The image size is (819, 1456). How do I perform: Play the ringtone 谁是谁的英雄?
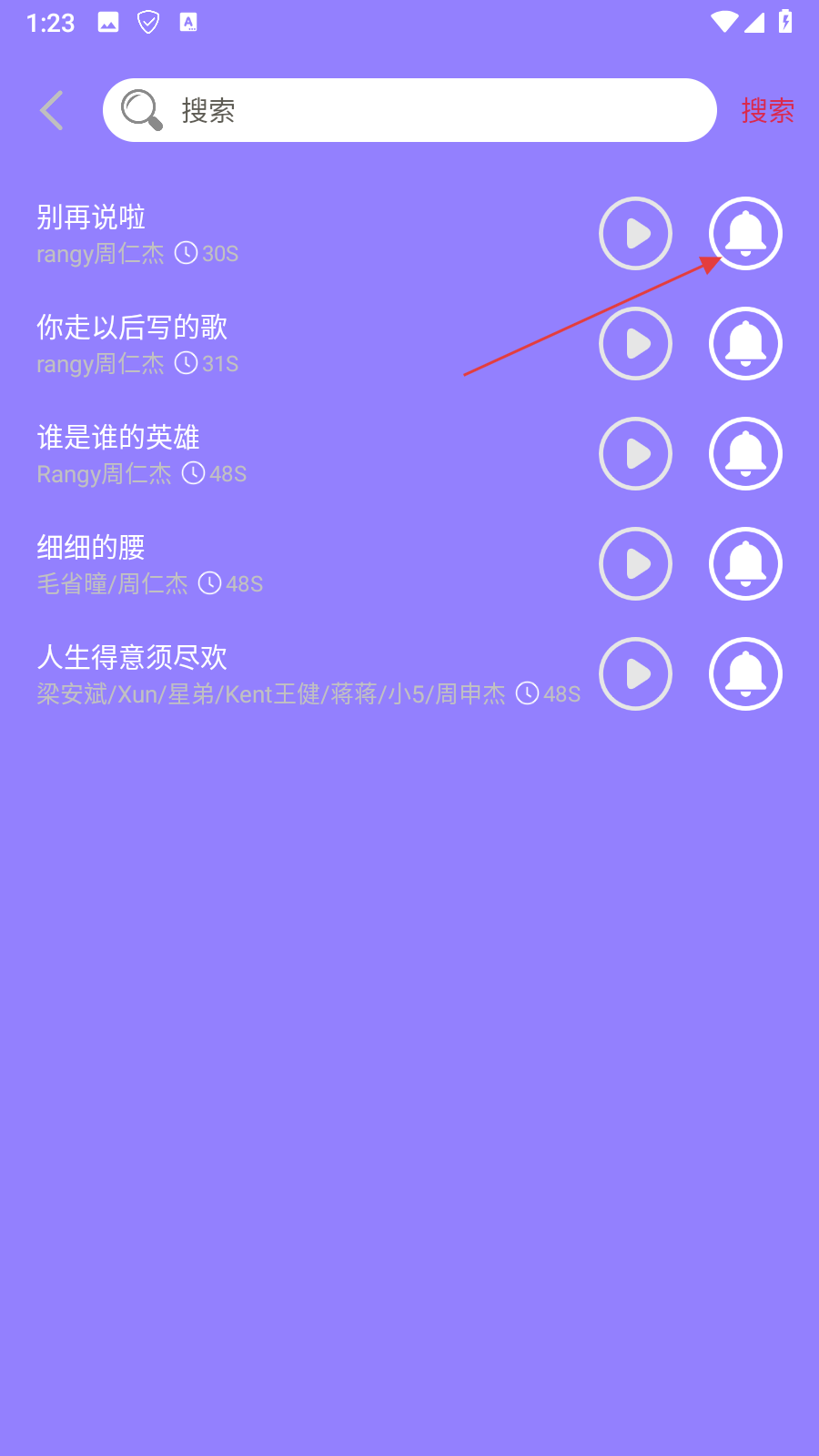[635, 454]
